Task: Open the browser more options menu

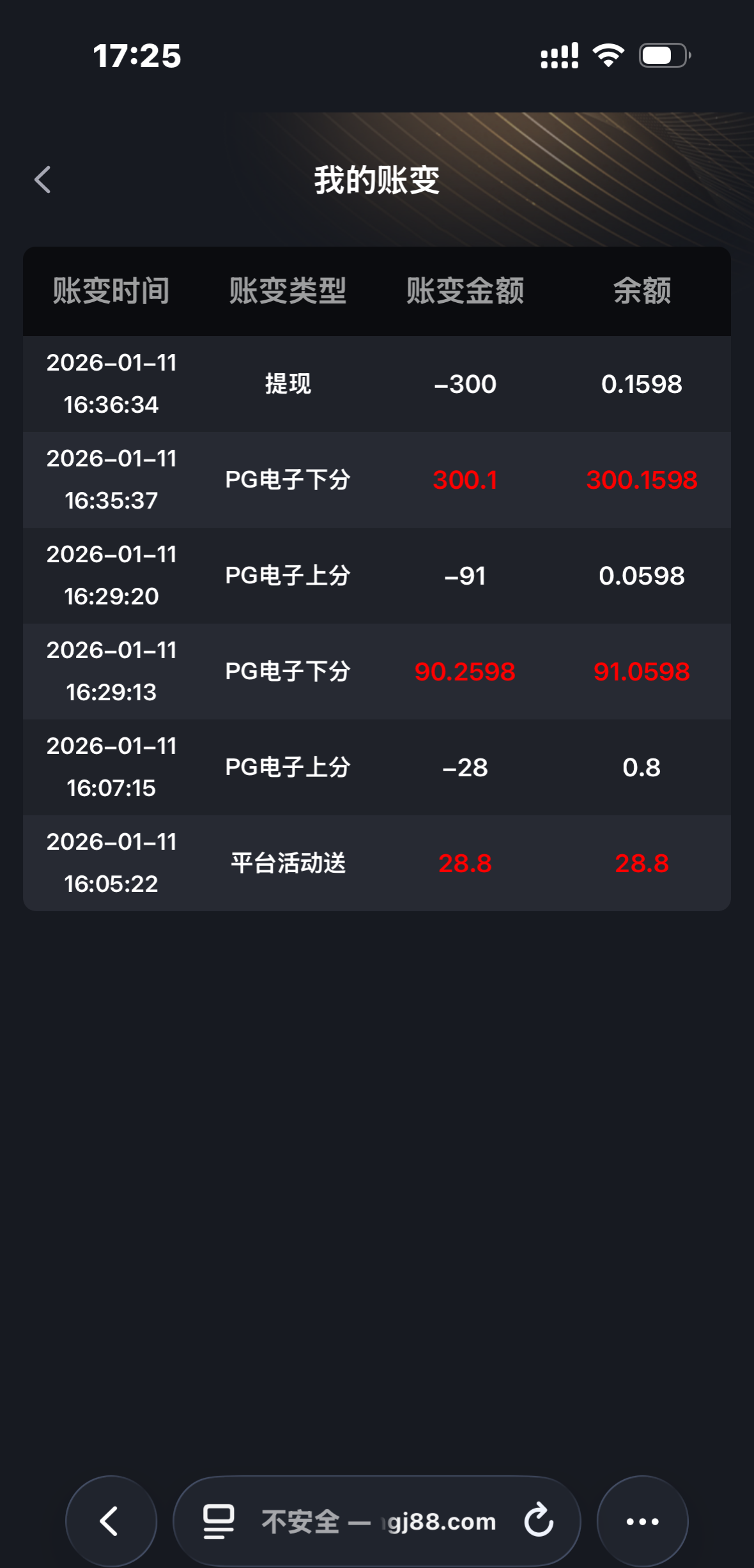Action: tap(642, 1521)
